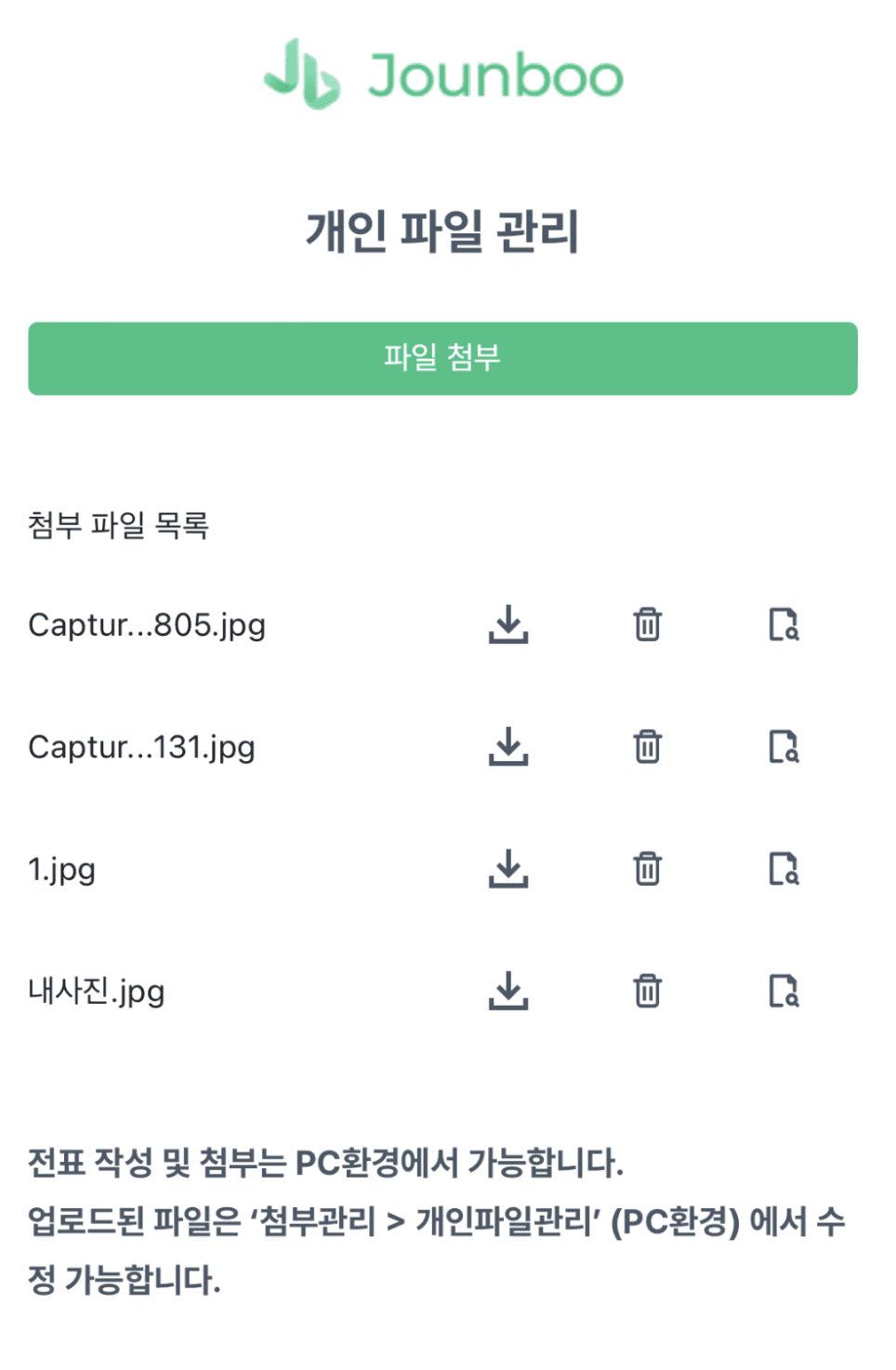Delete 내사진.jpg file
This screenshot has width=896, height=1370.
tap(647, 991)
